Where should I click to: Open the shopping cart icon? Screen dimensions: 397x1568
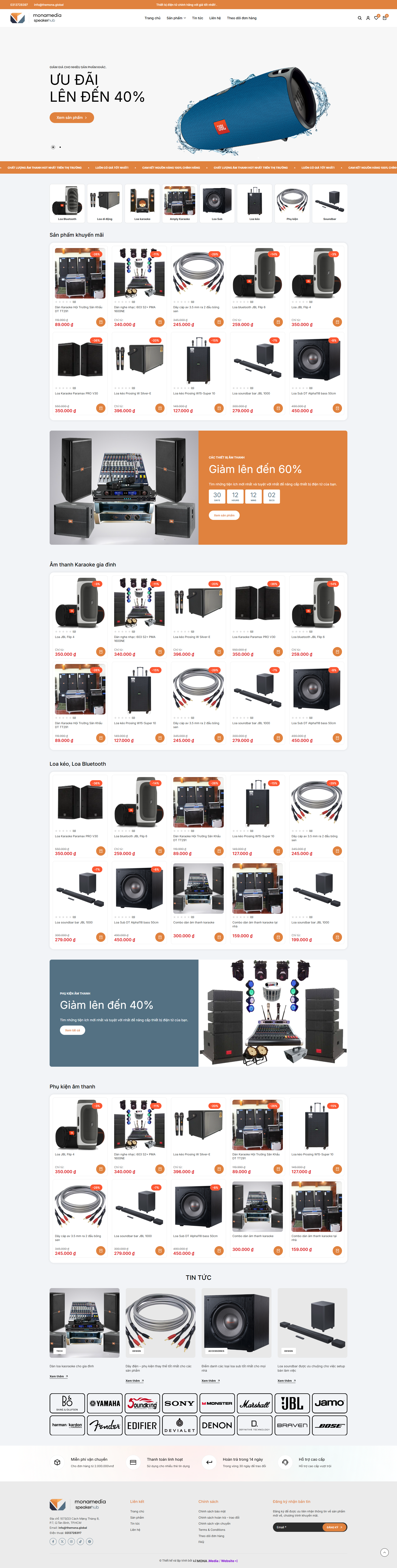384,18
